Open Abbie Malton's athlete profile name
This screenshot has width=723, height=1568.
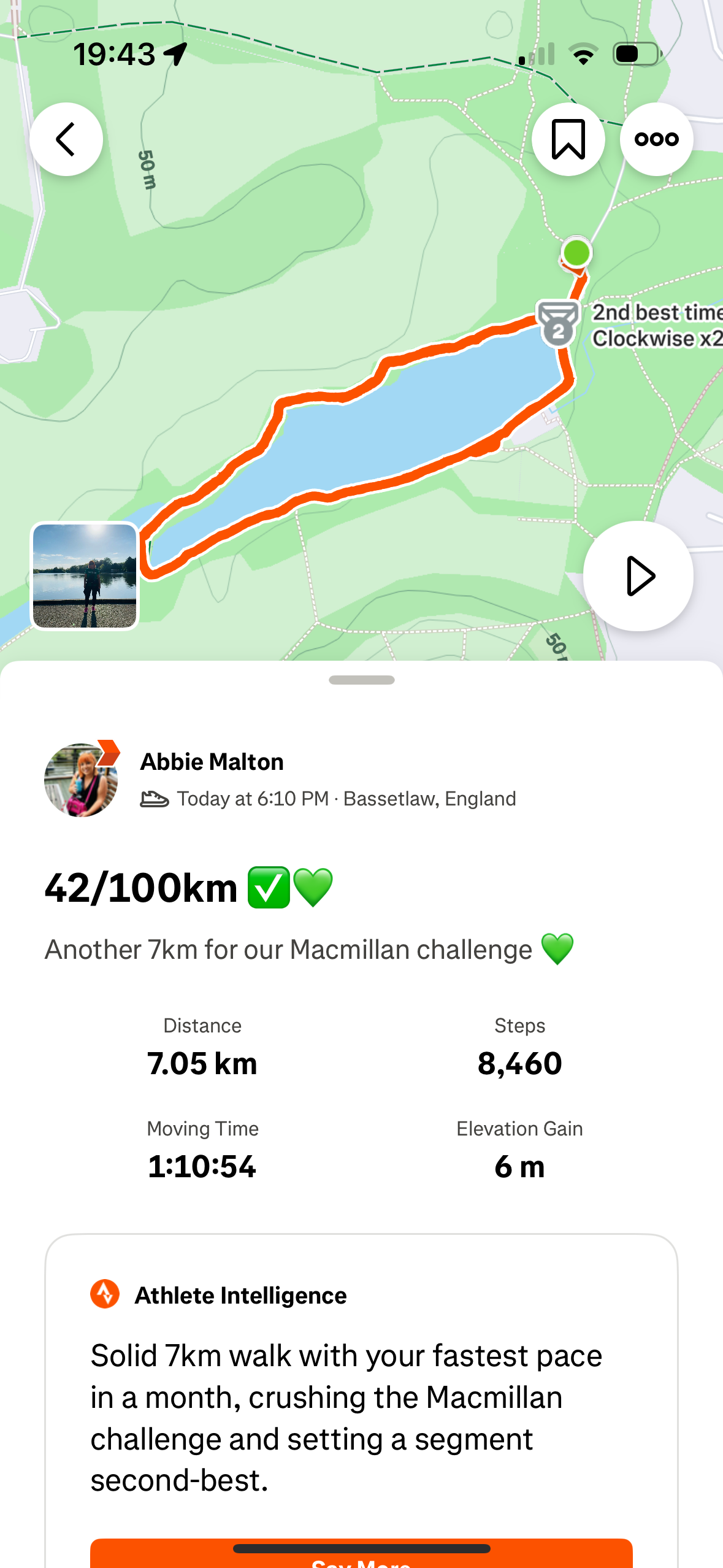(212, 762)
